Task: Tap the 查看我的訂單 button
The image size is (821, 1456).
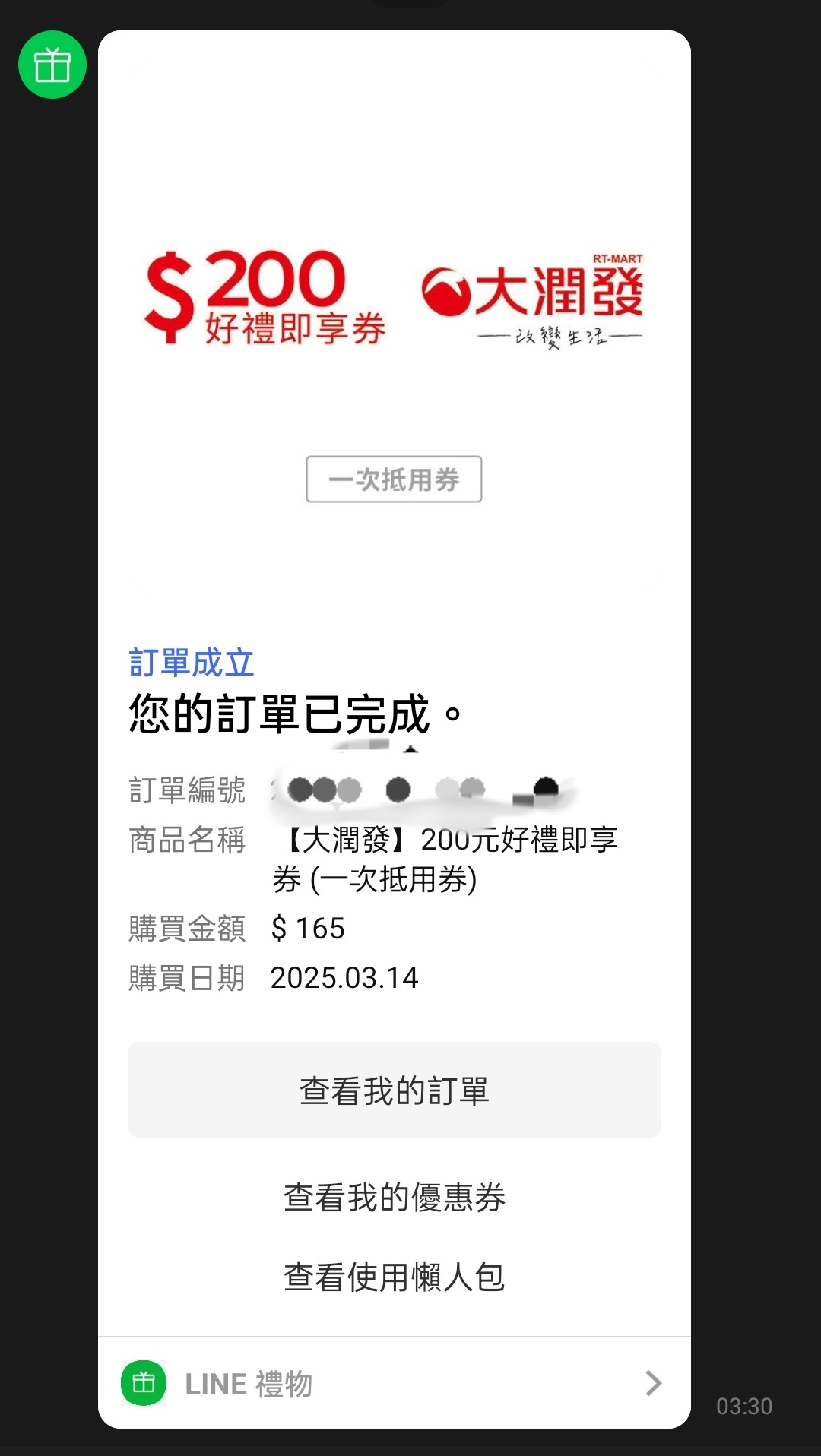Action: (x=394, y=1090)
